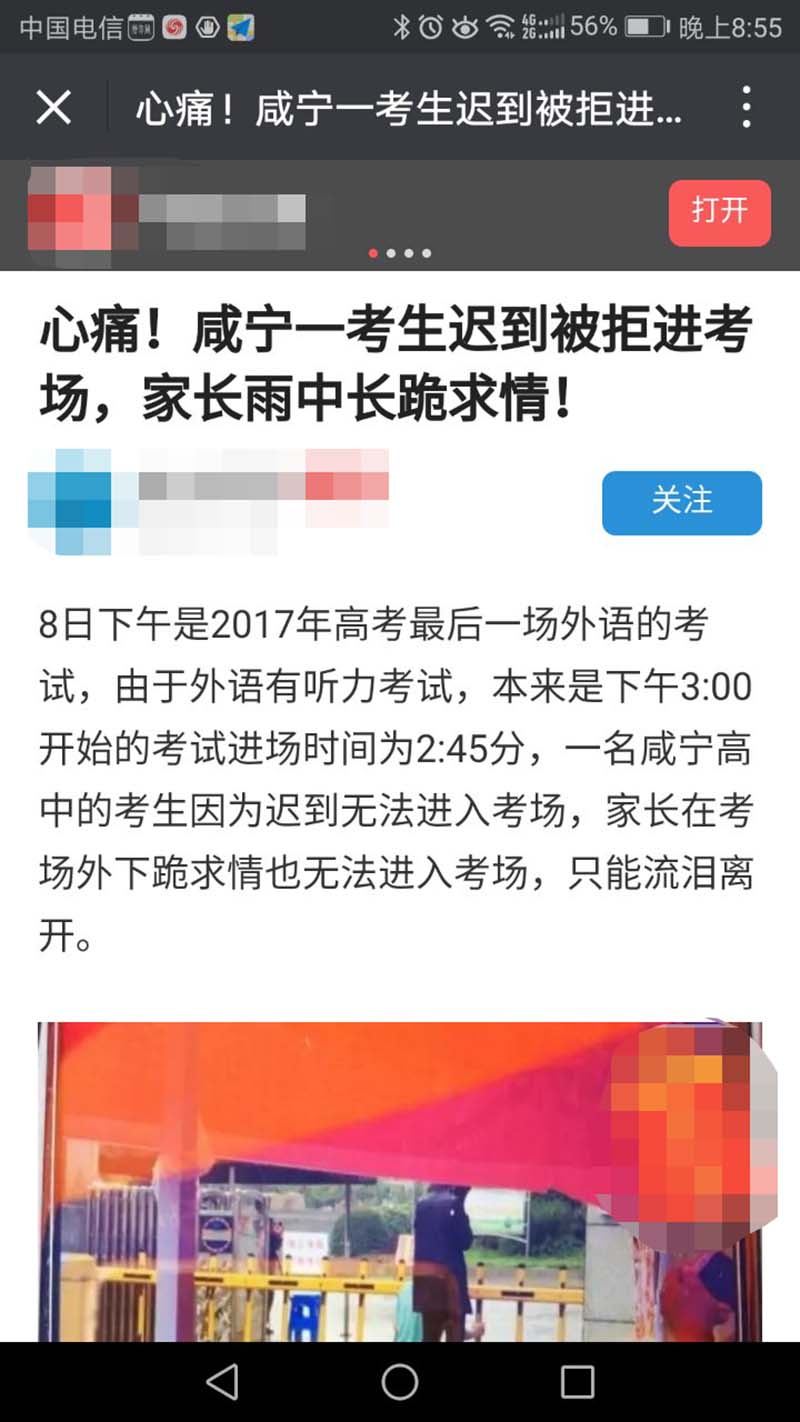Follow the author with 关注
800x1422 pixels.
point(681,502)
